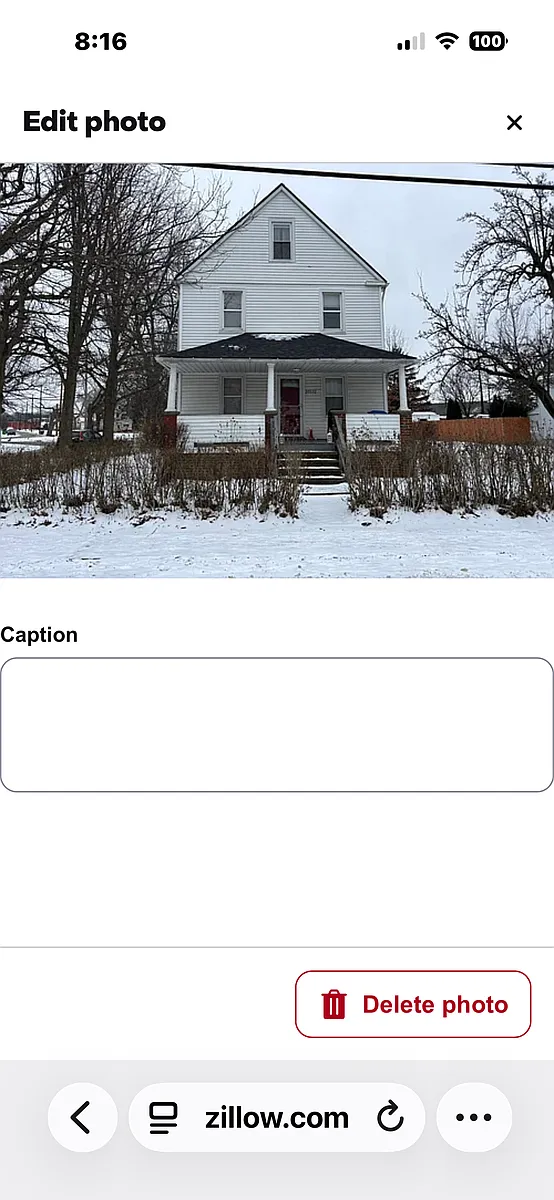
Task: Close the Edit photo screen
Action: click(514, 123)
